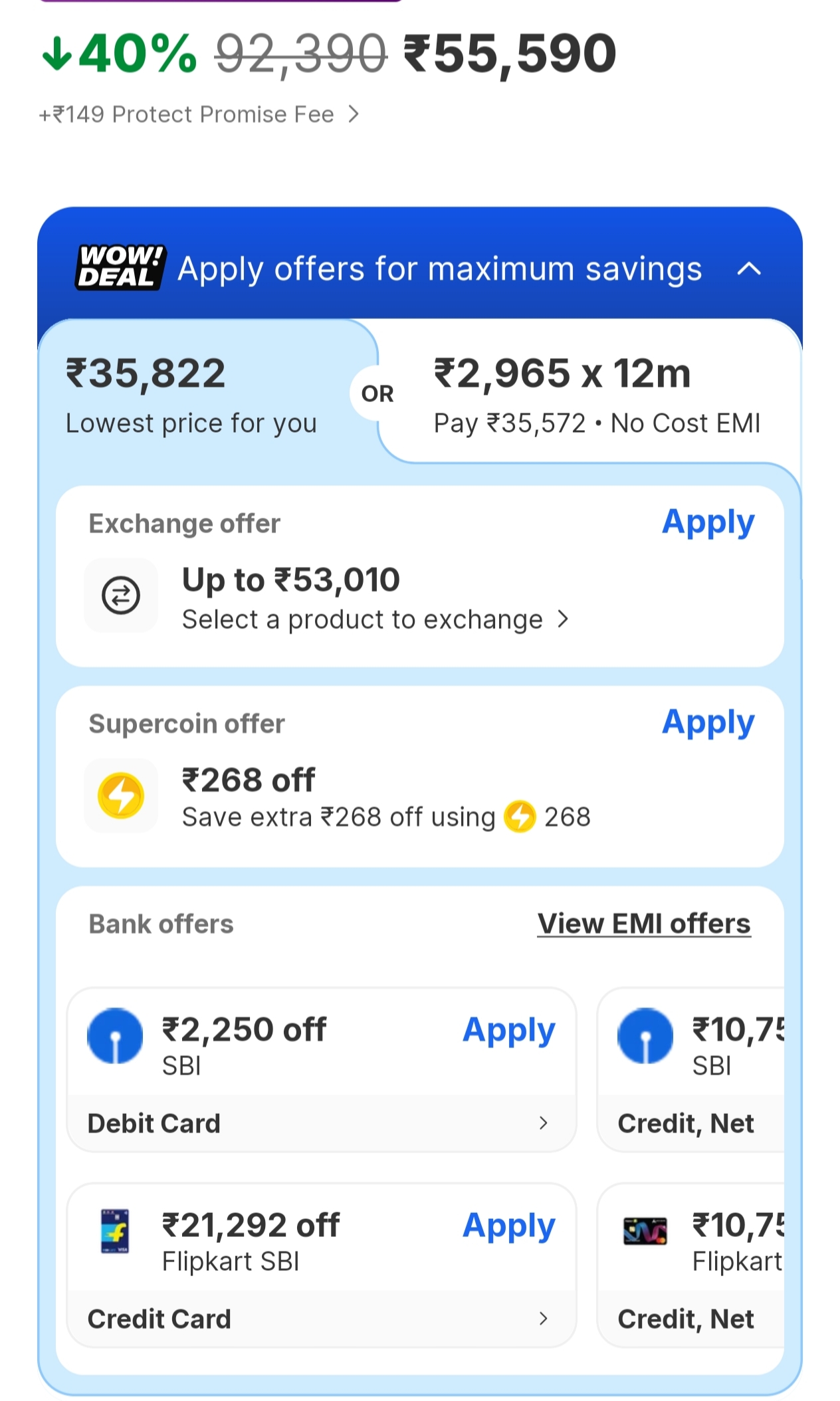Select a product to exchange
Image resolution: width=840 pixels, height=1401 pixels.
click(x=375, y=619)
